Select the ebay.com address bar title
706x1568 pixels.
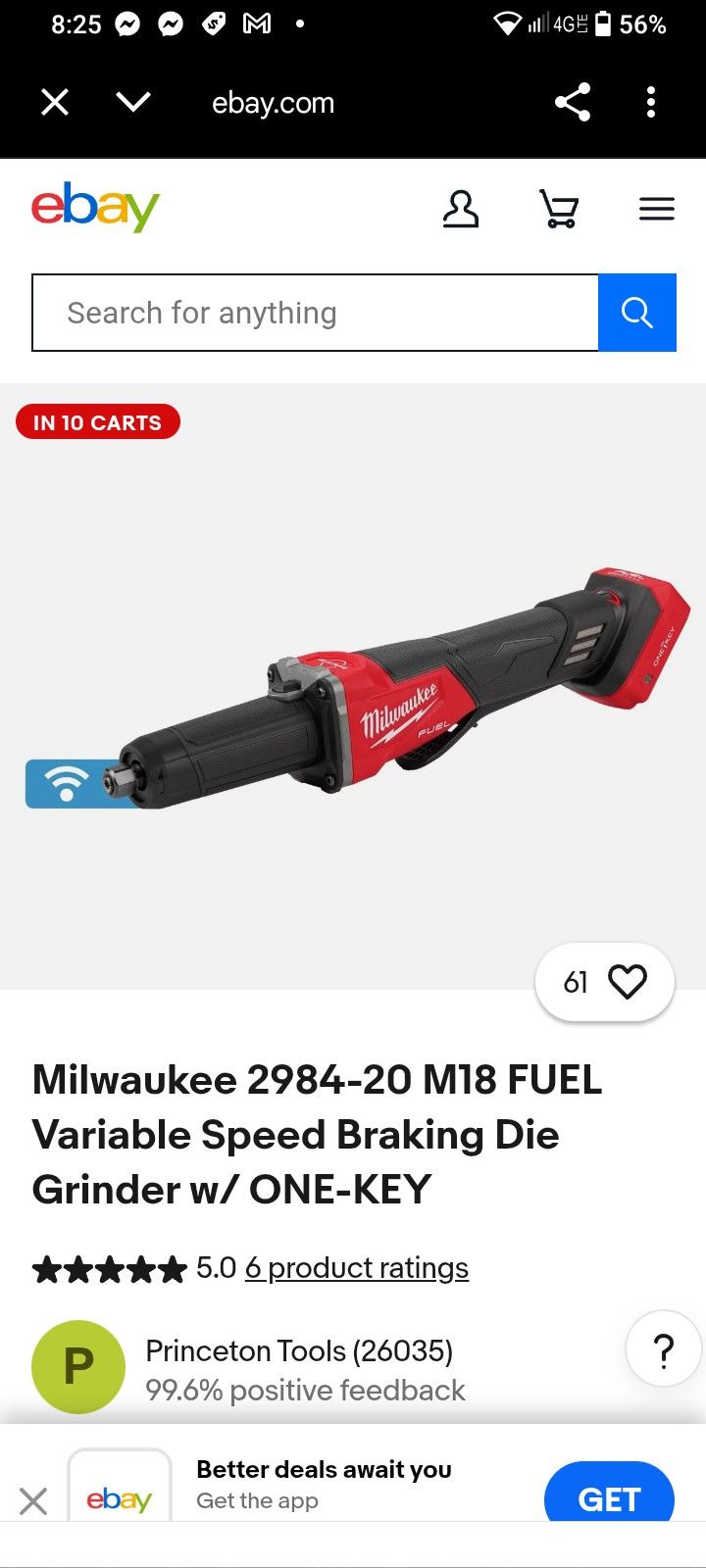coord(273,102)
